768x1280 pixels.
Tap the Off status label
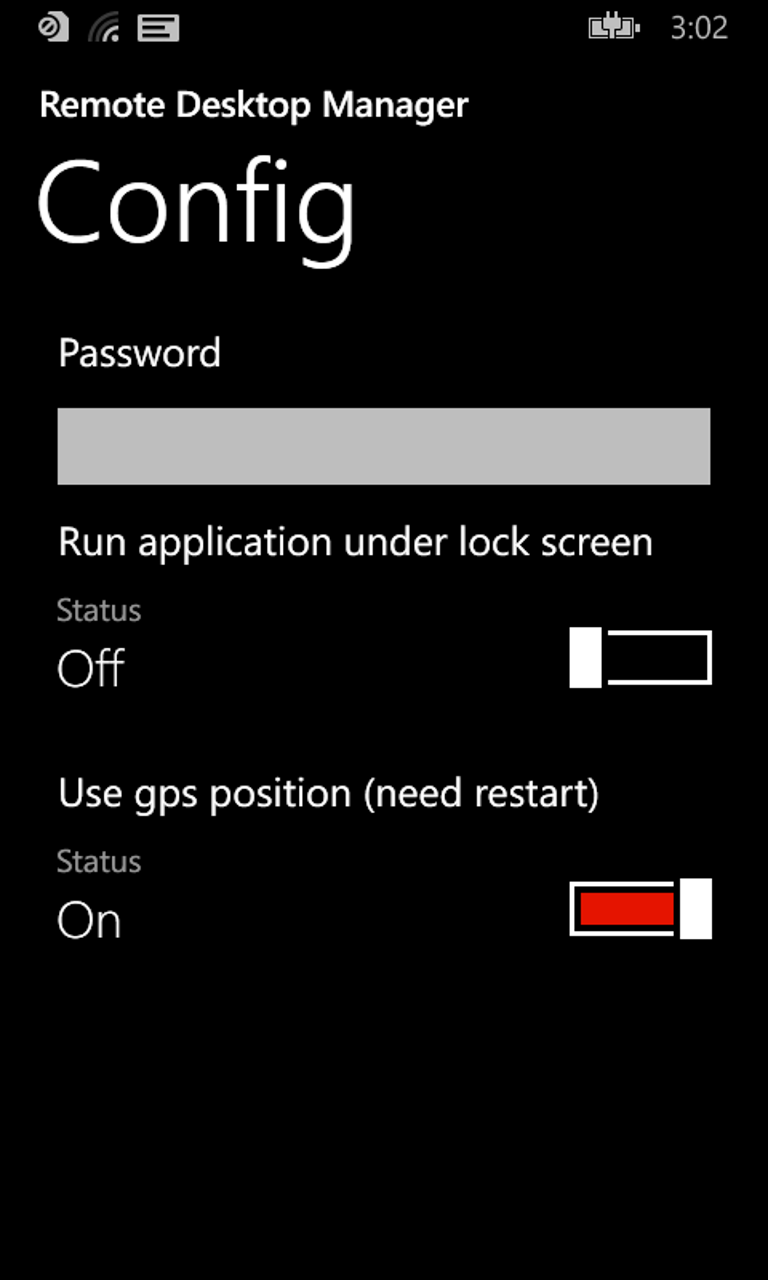89,668
